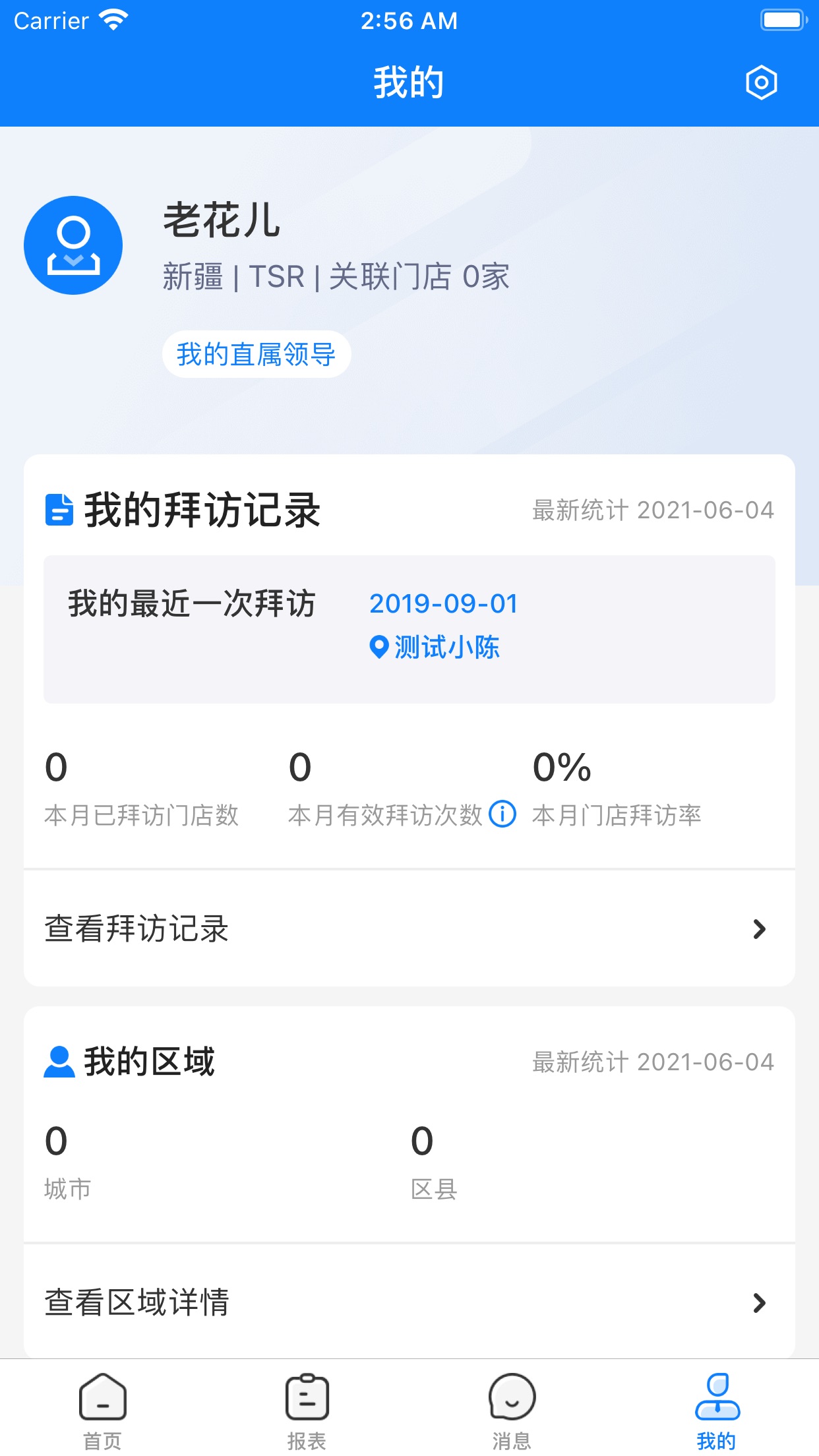Open 查看区域详情 row

[409, 1302]
